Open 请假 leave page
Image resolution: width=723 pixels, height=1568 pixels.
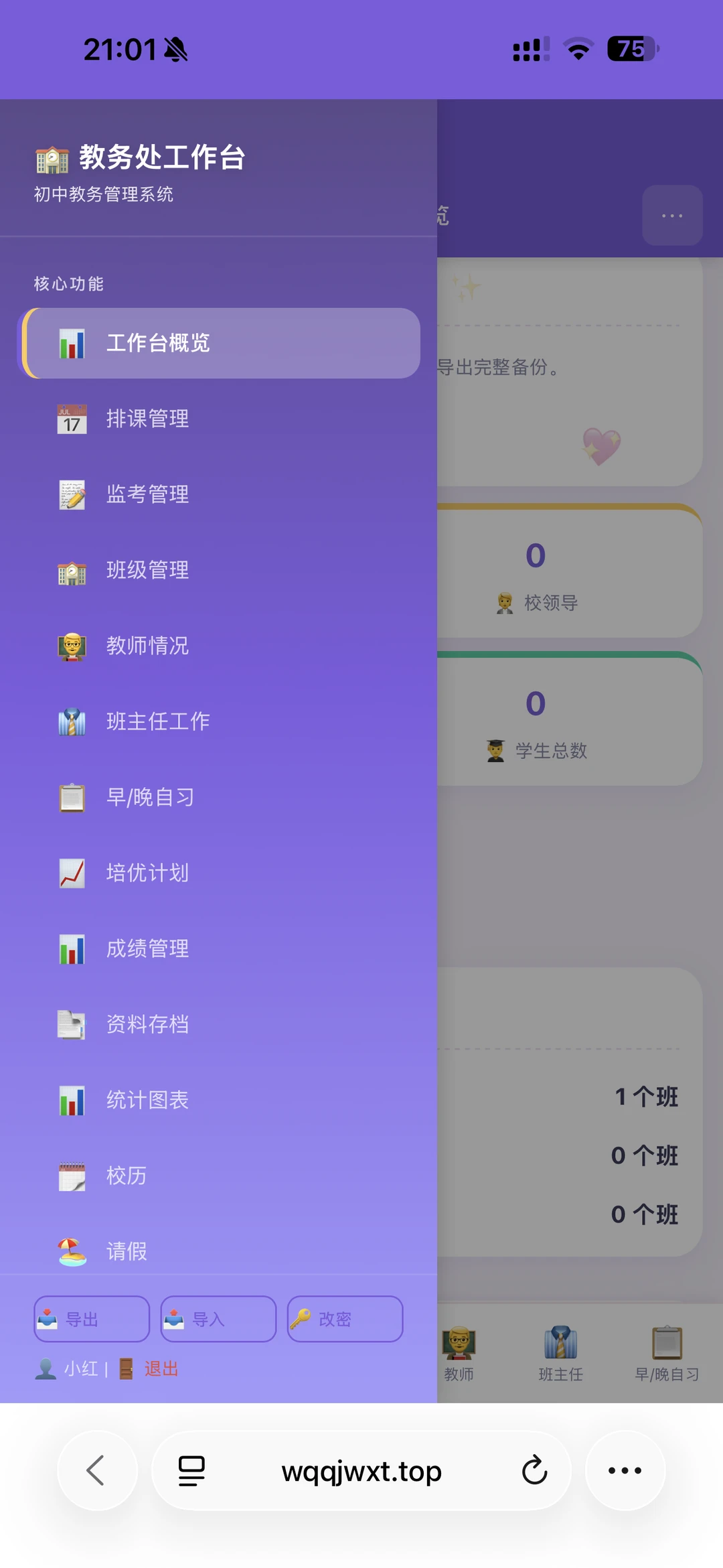(x=220, y=1250)
